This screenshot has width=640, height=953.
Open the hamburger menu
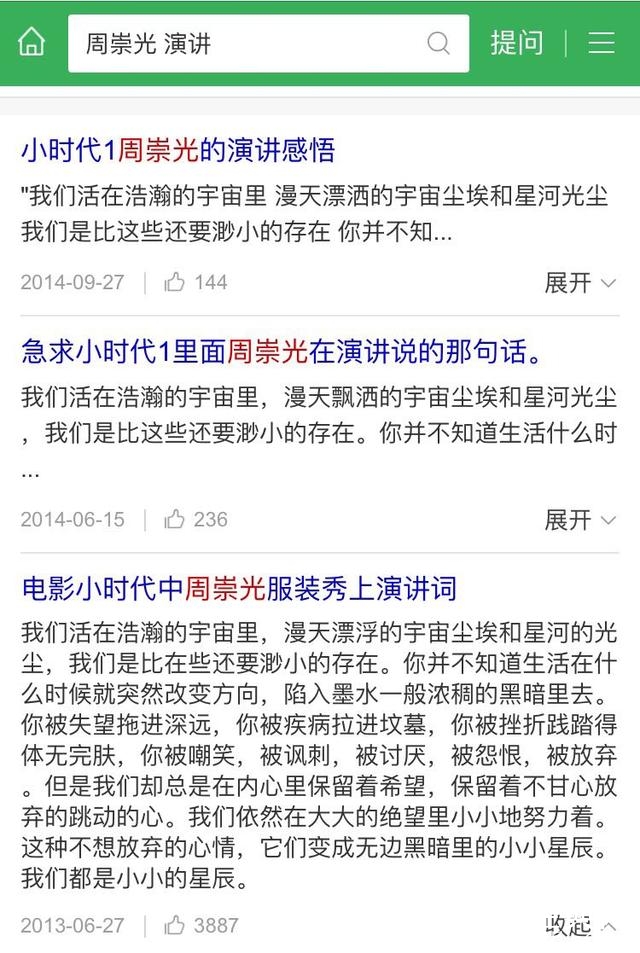[x=601, y=43]
